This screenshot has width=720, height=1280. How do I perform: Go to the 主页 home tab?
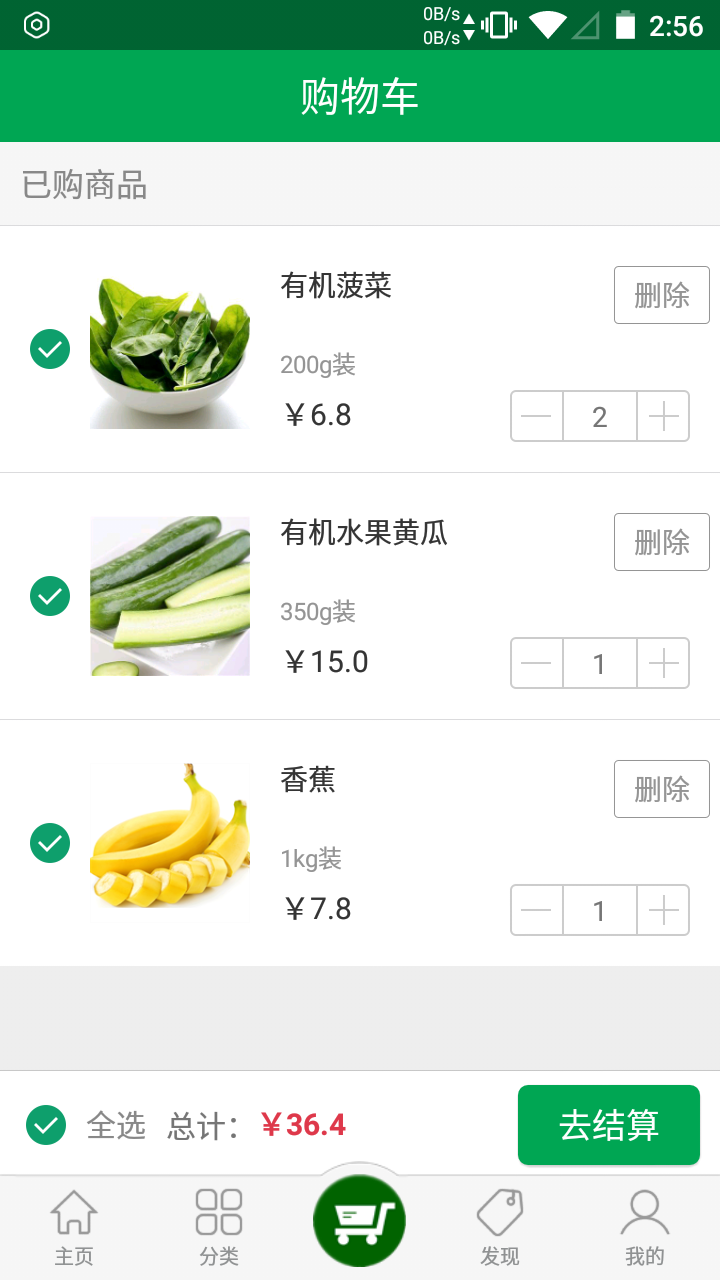click(74, 1227)
